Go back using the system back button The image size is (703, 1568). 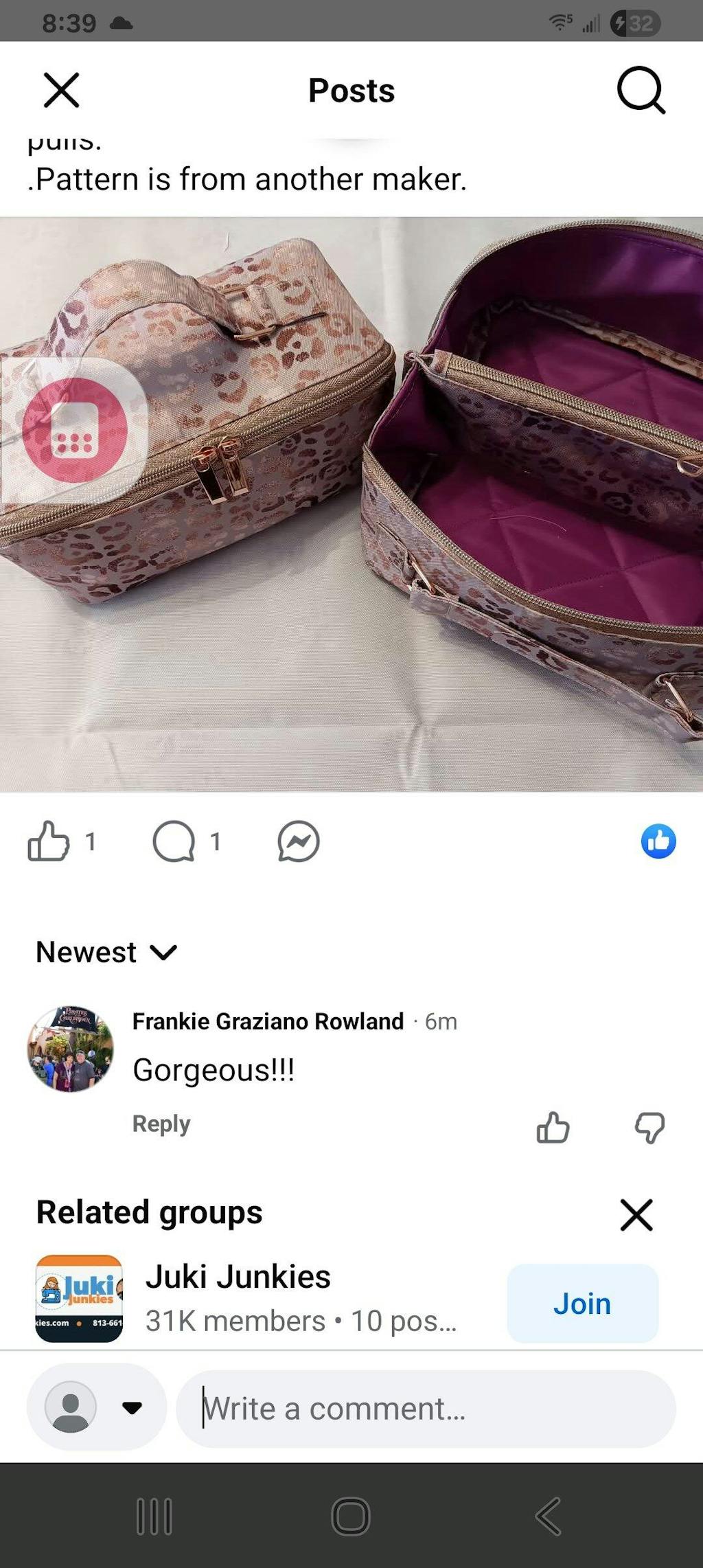pos(548,1516)
